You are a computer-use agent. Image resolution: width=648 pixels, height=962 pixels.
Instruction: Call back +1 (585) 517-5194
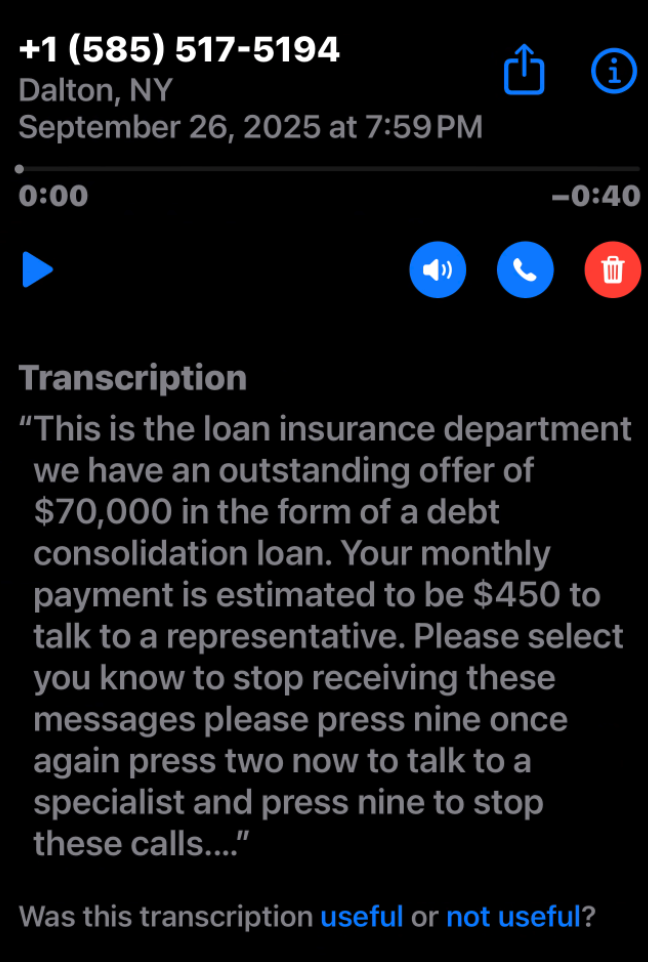click(525, 270)
